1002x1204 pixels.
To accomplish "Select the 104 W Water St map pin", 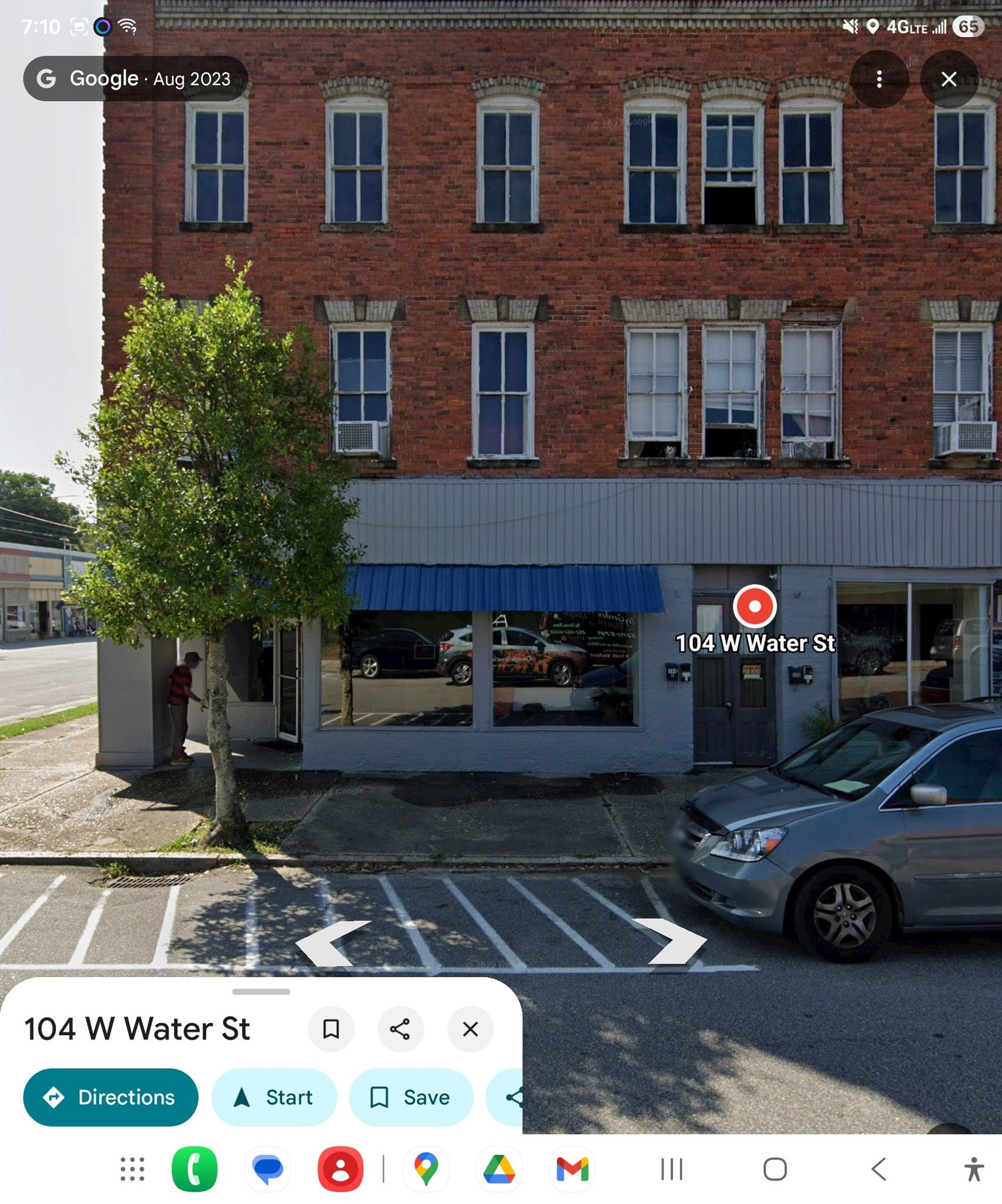I will [755, 606].
